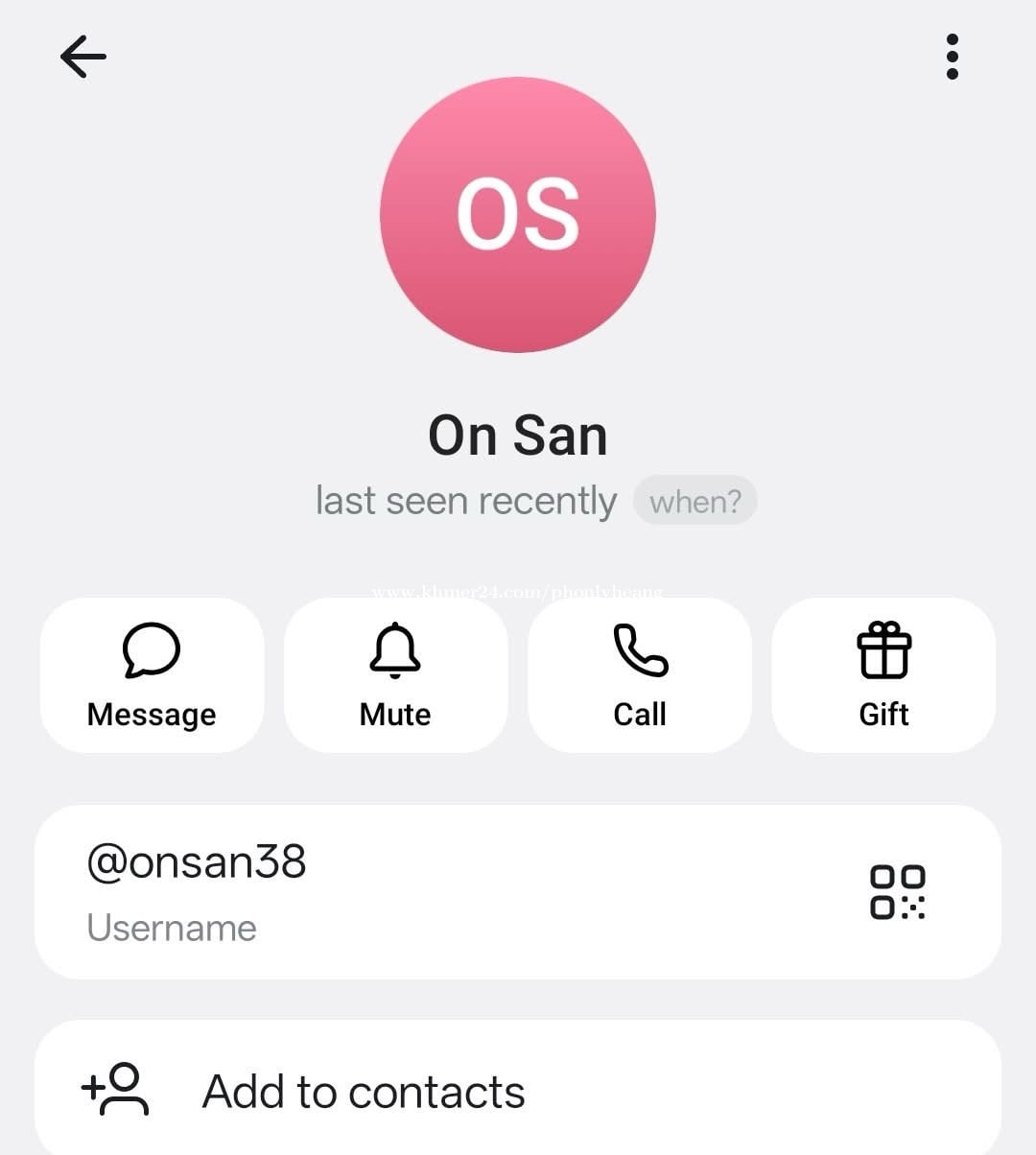Go back using the arrow icon
This screenshot has height=1155, width=1036.
point(83,57)
